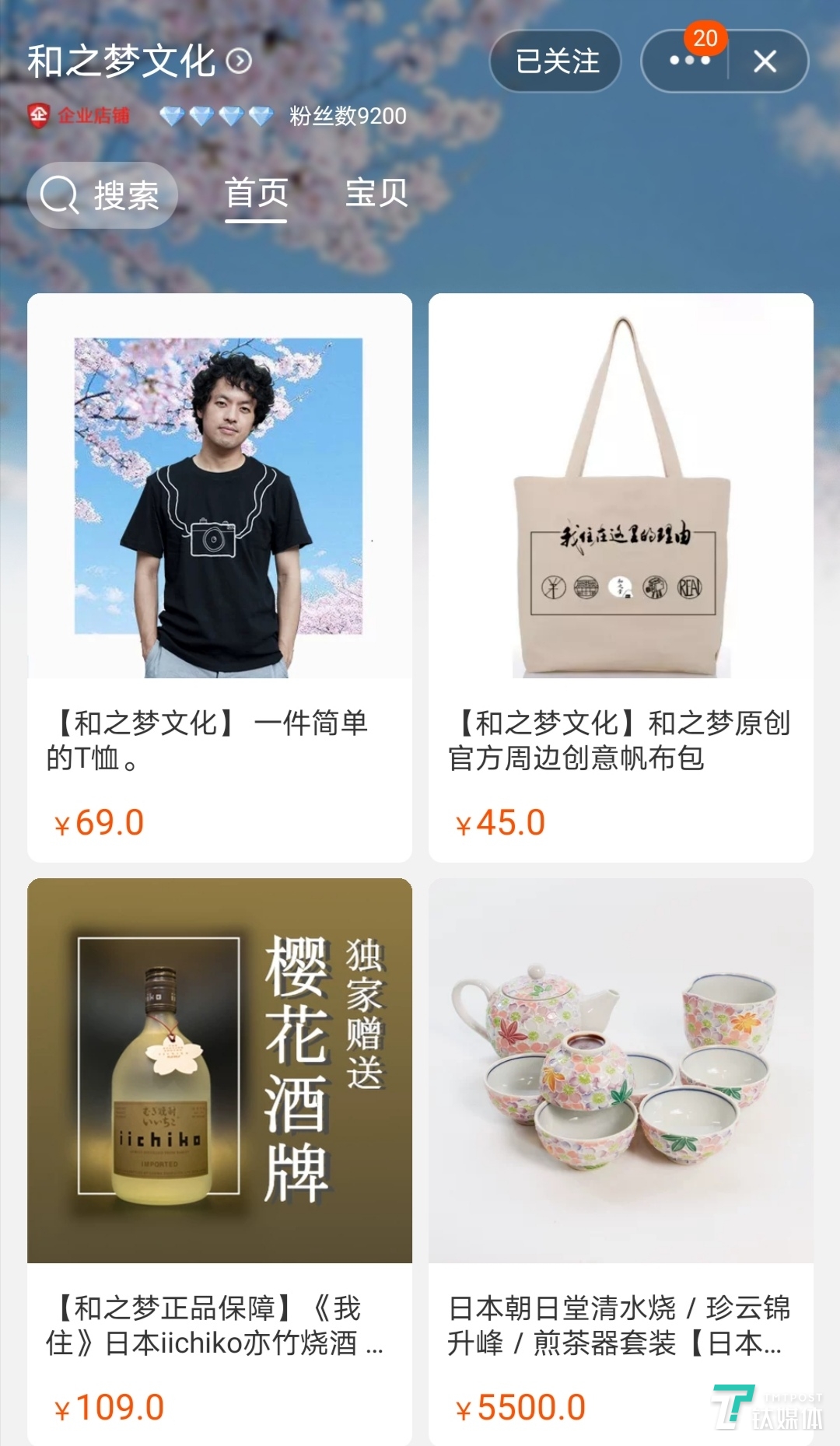Tap the 已关注 following button
This screenshot has height=1446, width=840.
tap(555, 61)
